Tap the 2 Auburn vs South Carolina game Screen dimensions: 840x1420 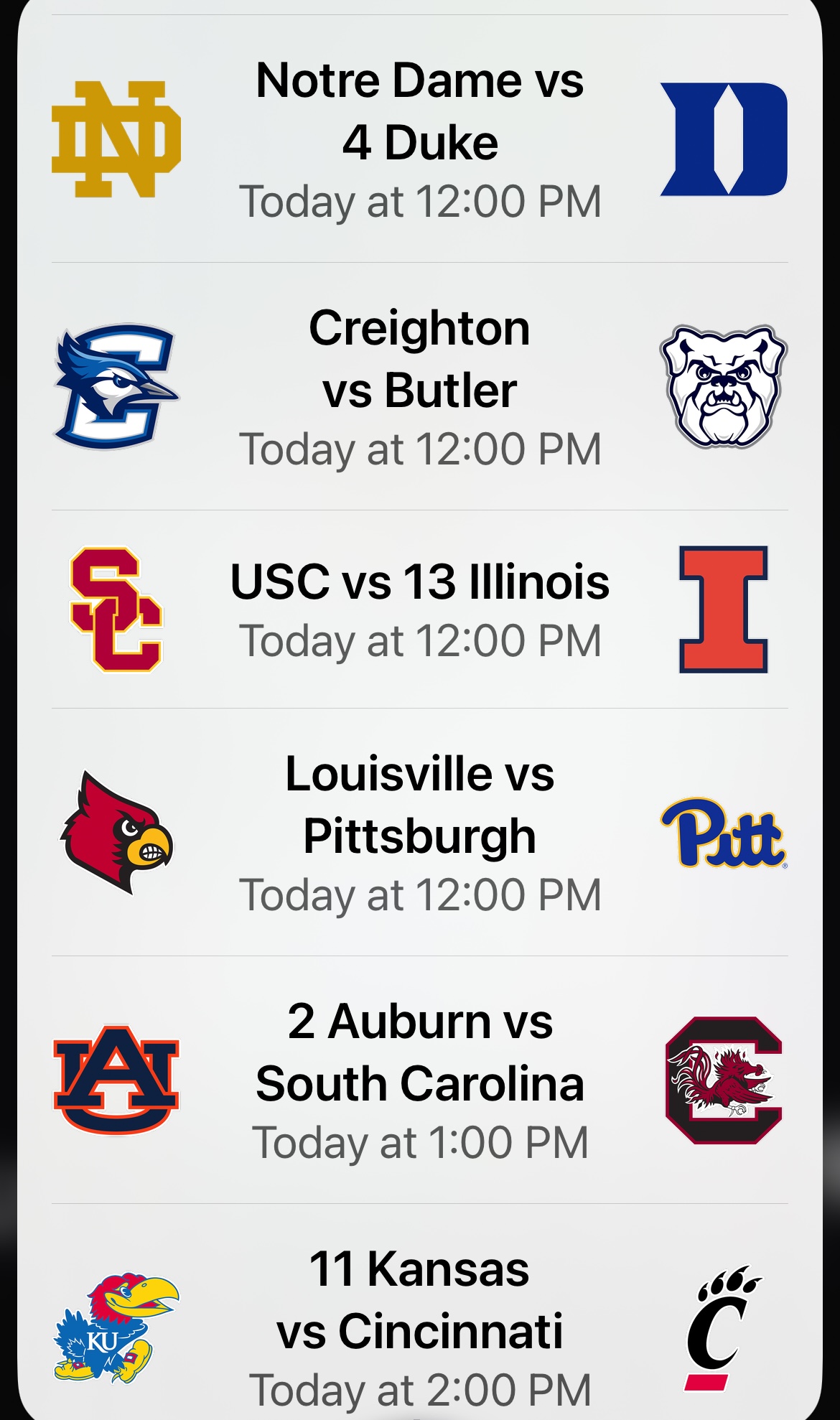(420, 1080)
